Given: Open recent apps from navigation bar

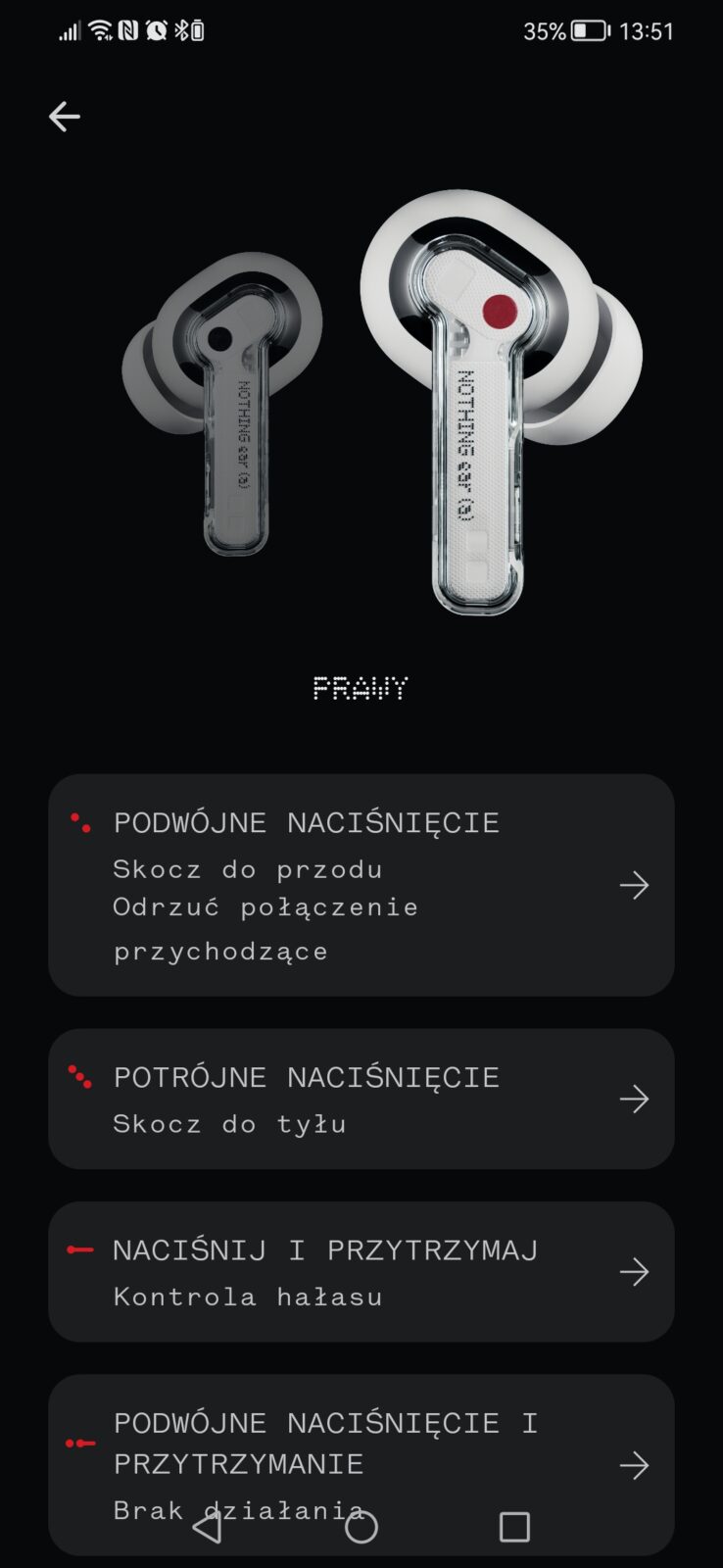Looking at the screenshot, I should (514, 1527).
